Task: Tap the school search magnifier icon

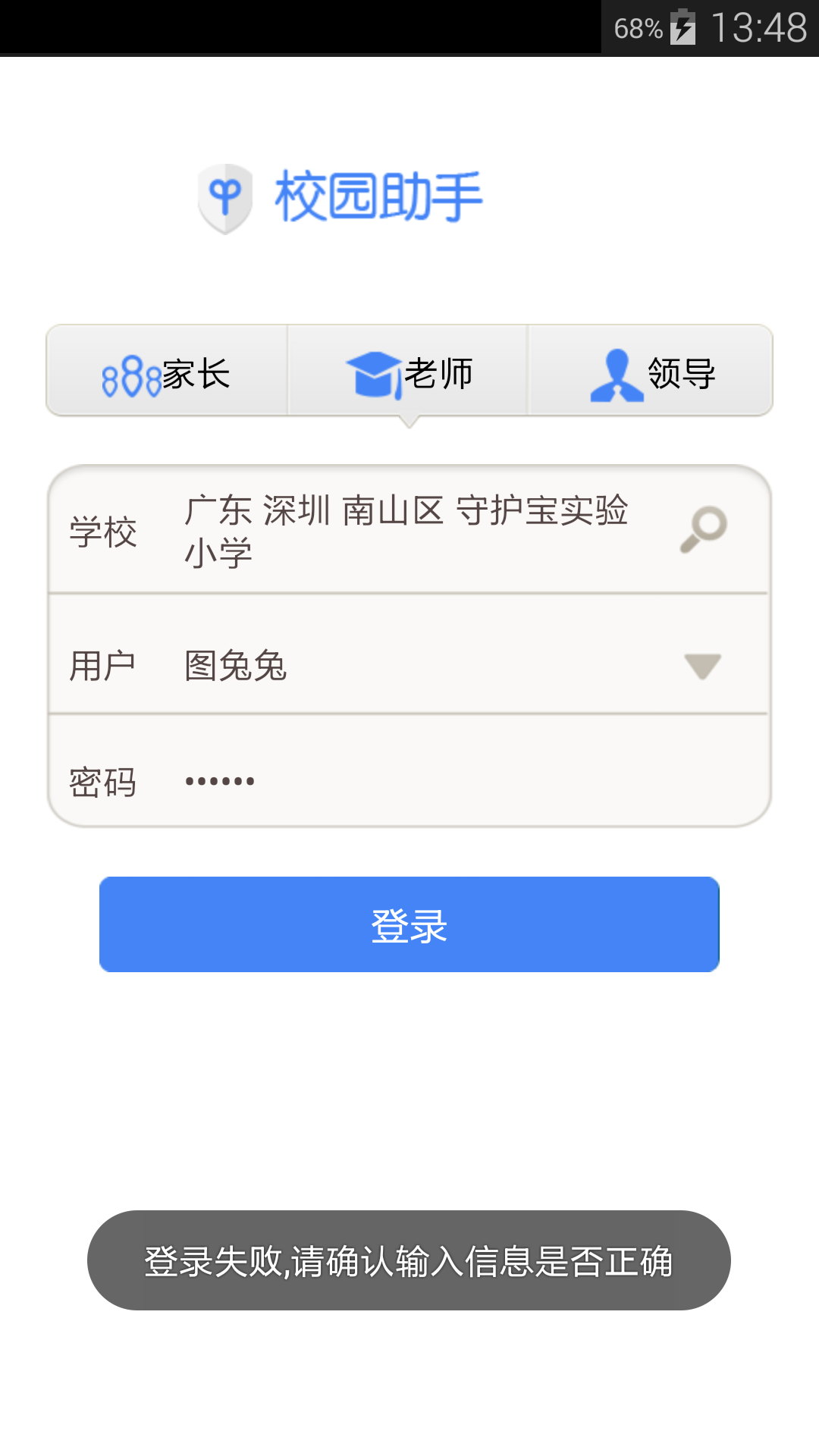Action: [703, 529]
